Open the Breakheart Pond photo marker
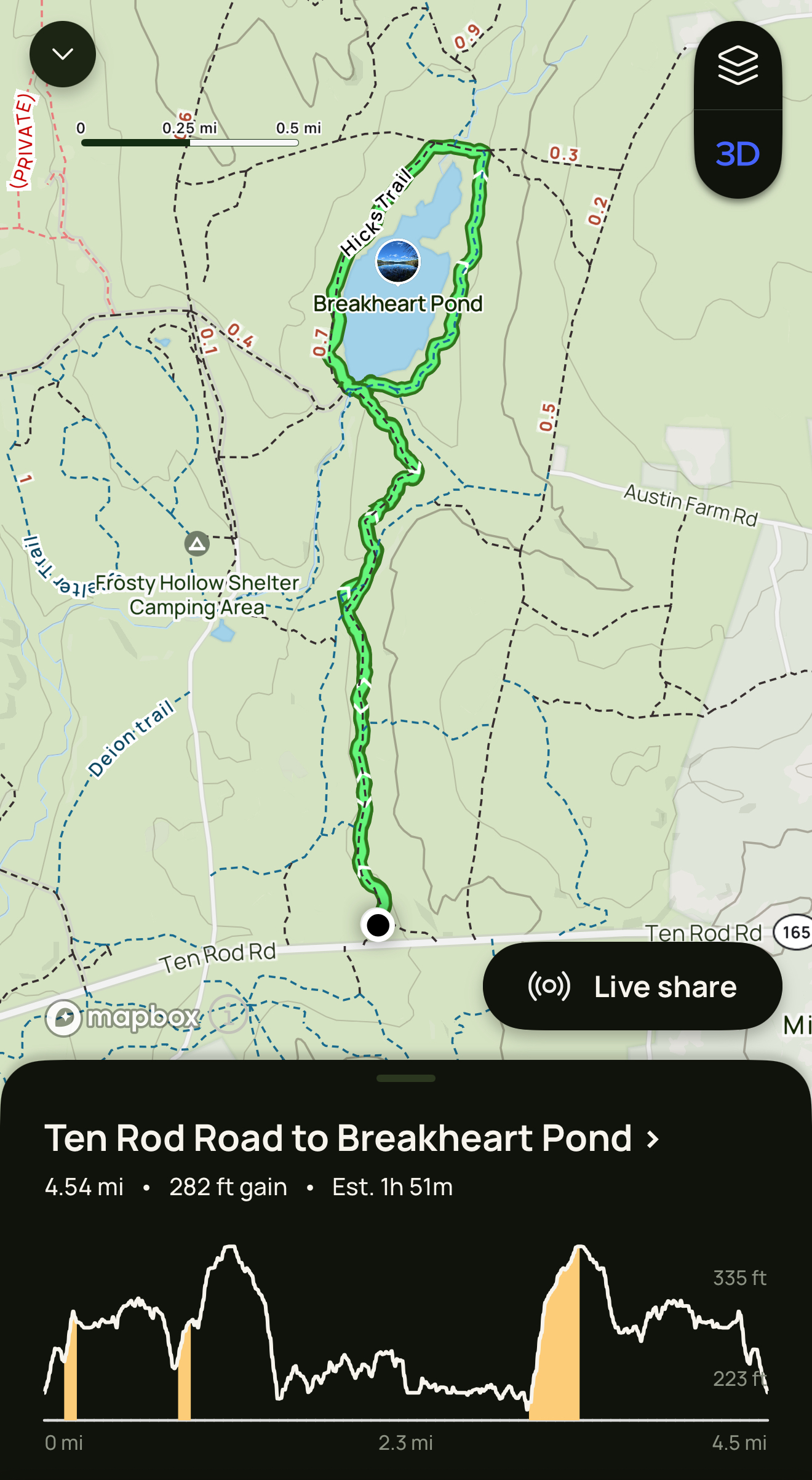The height and width of the screenshot is (1480, 812). point(398,261)
